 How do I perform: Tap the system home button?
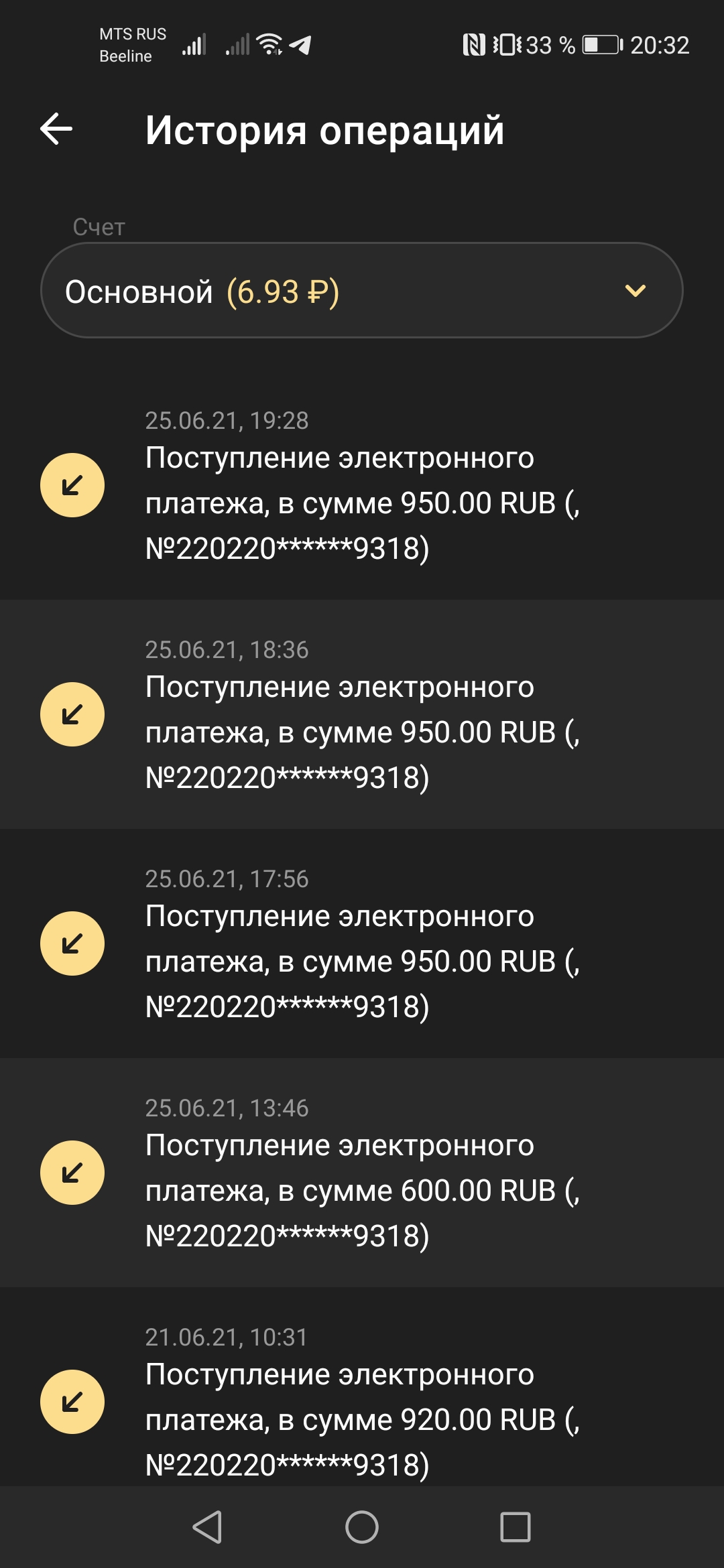click(x=362, y=1527)
